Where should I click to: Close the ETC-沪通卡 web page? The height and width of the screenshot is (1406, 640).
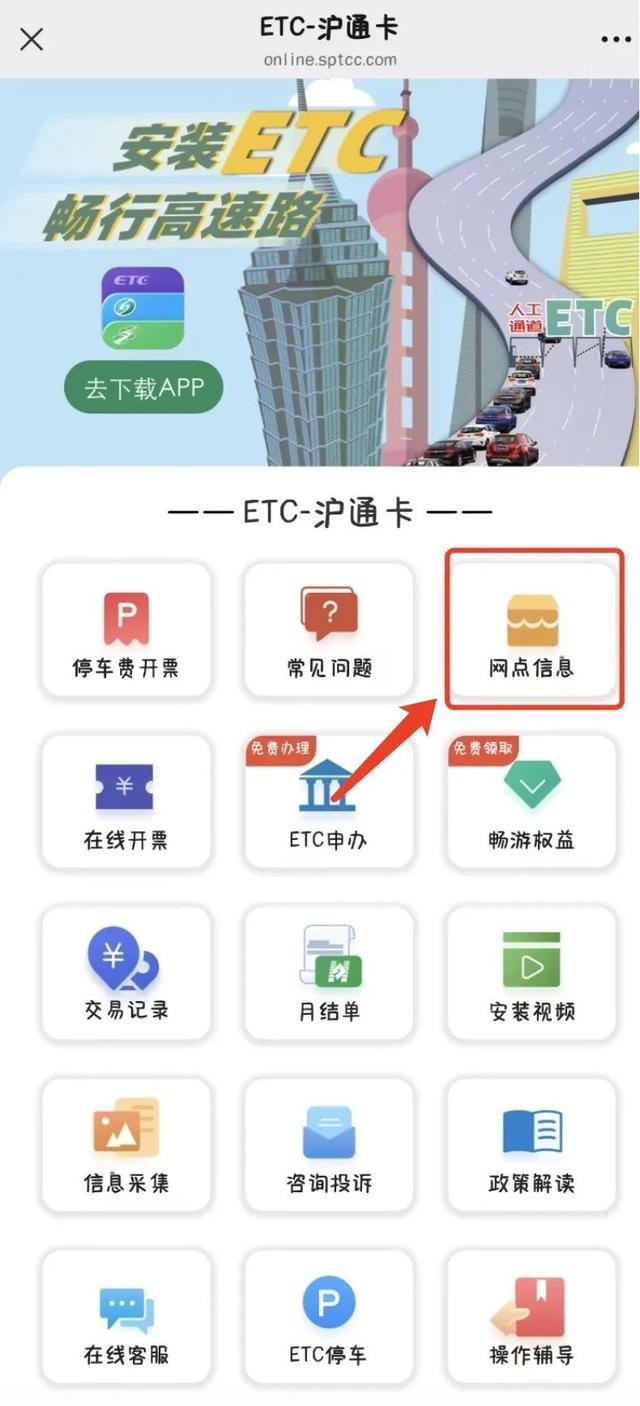(x=32, y=39)
